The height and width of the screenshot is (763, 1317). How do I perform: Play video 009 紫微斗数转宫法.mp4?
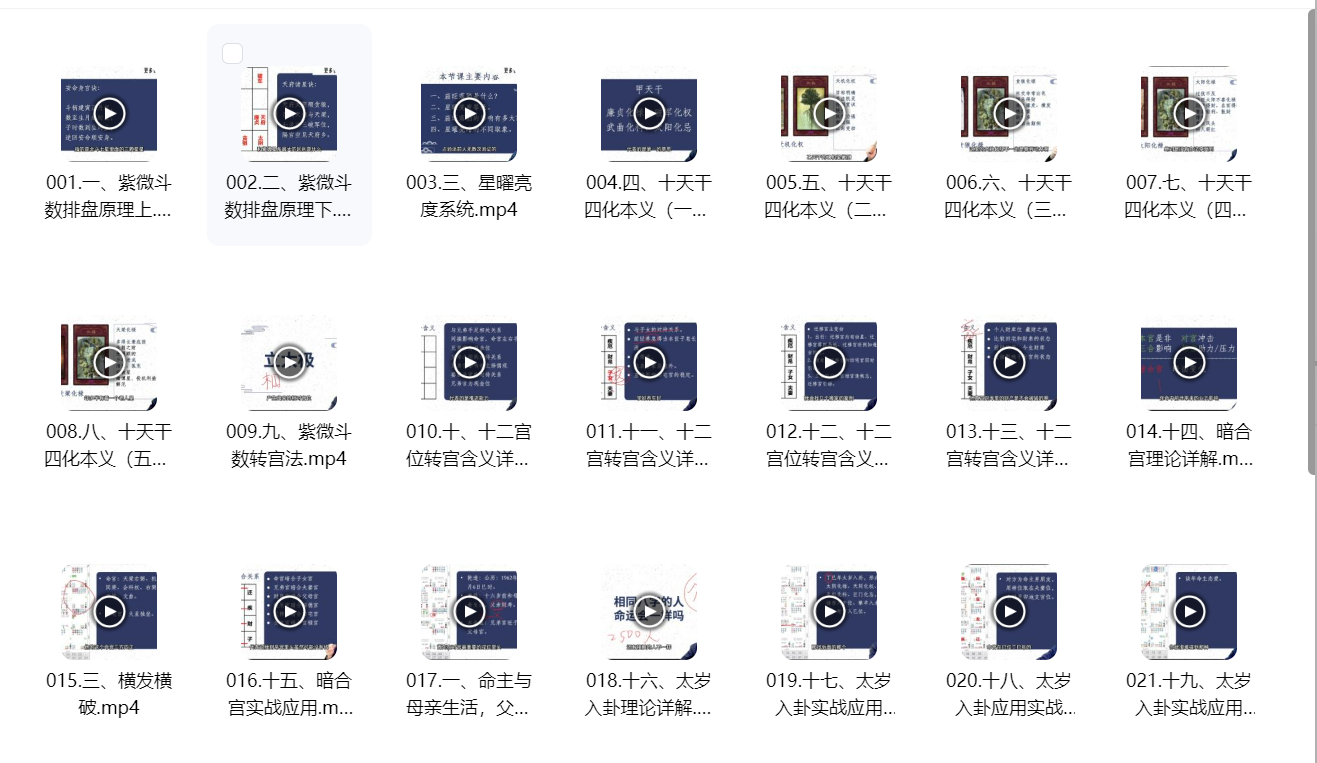pyautogui.click(x=289, y=362)
